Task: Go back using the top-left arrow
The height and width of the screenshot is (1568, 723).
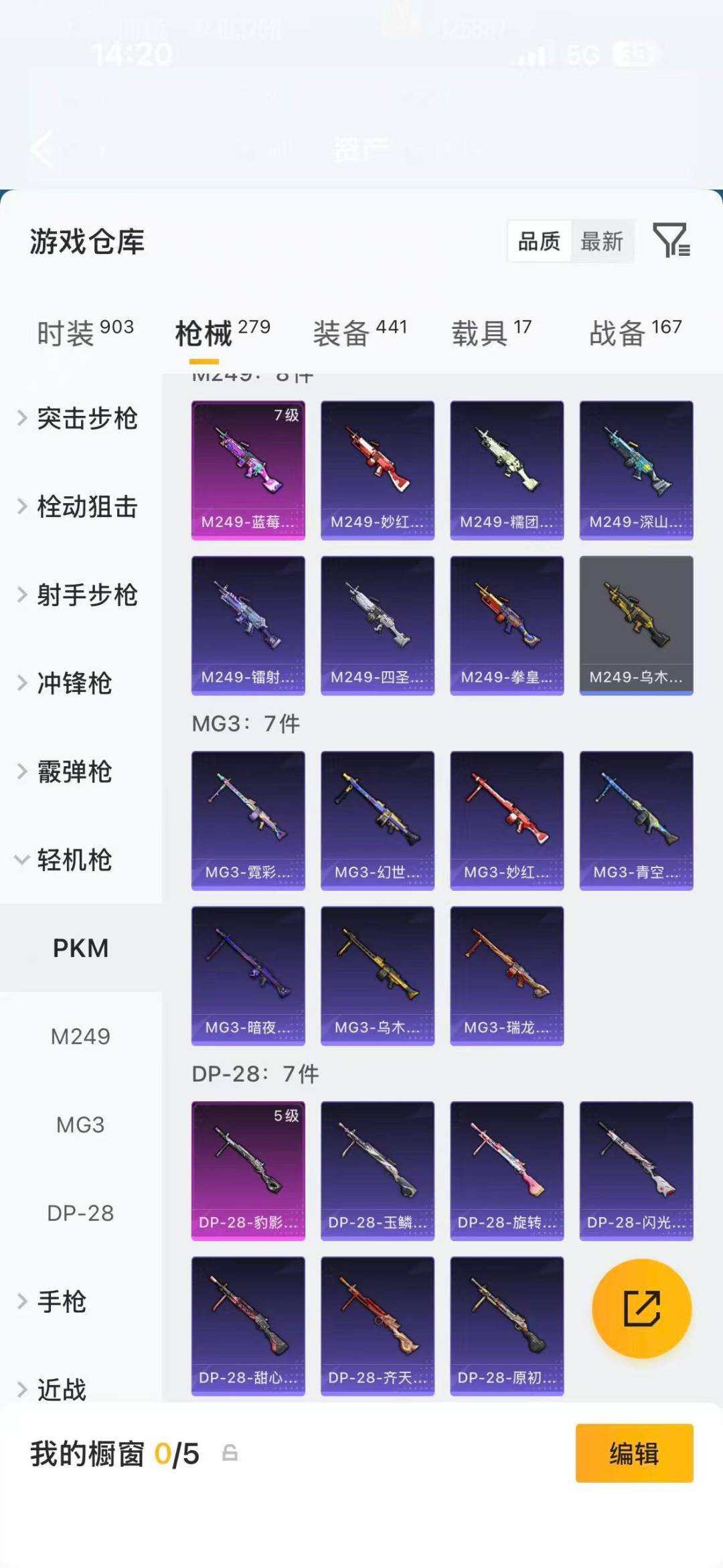Action: point(42,149)
